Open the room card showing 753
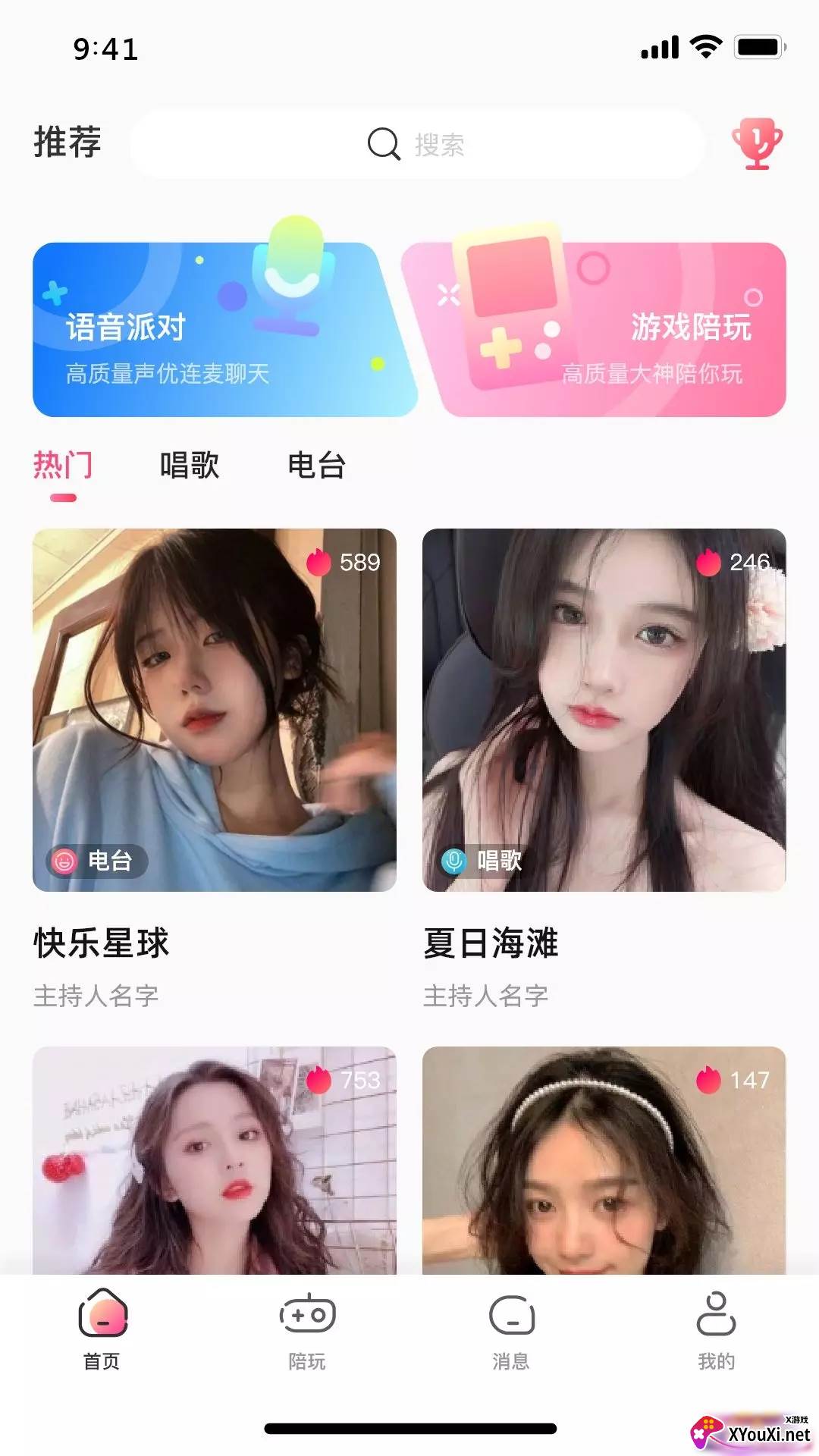 click(215, 1160)
